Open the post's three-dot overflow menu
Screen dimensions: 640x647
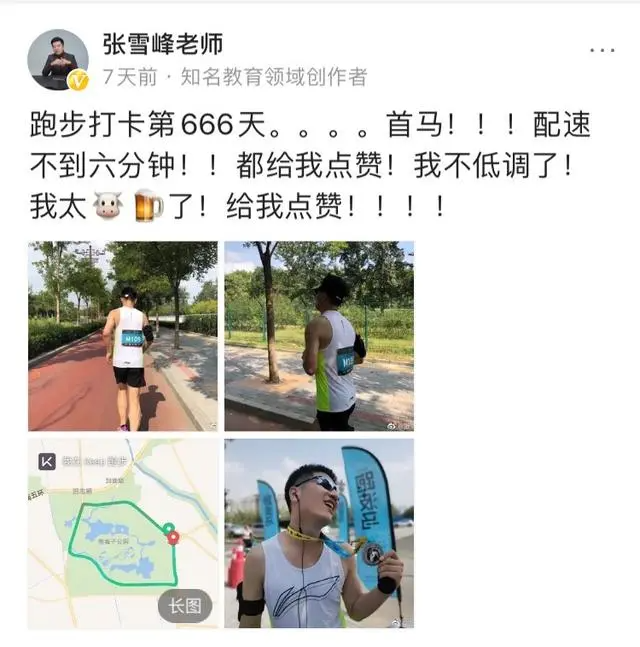(602, 50)
